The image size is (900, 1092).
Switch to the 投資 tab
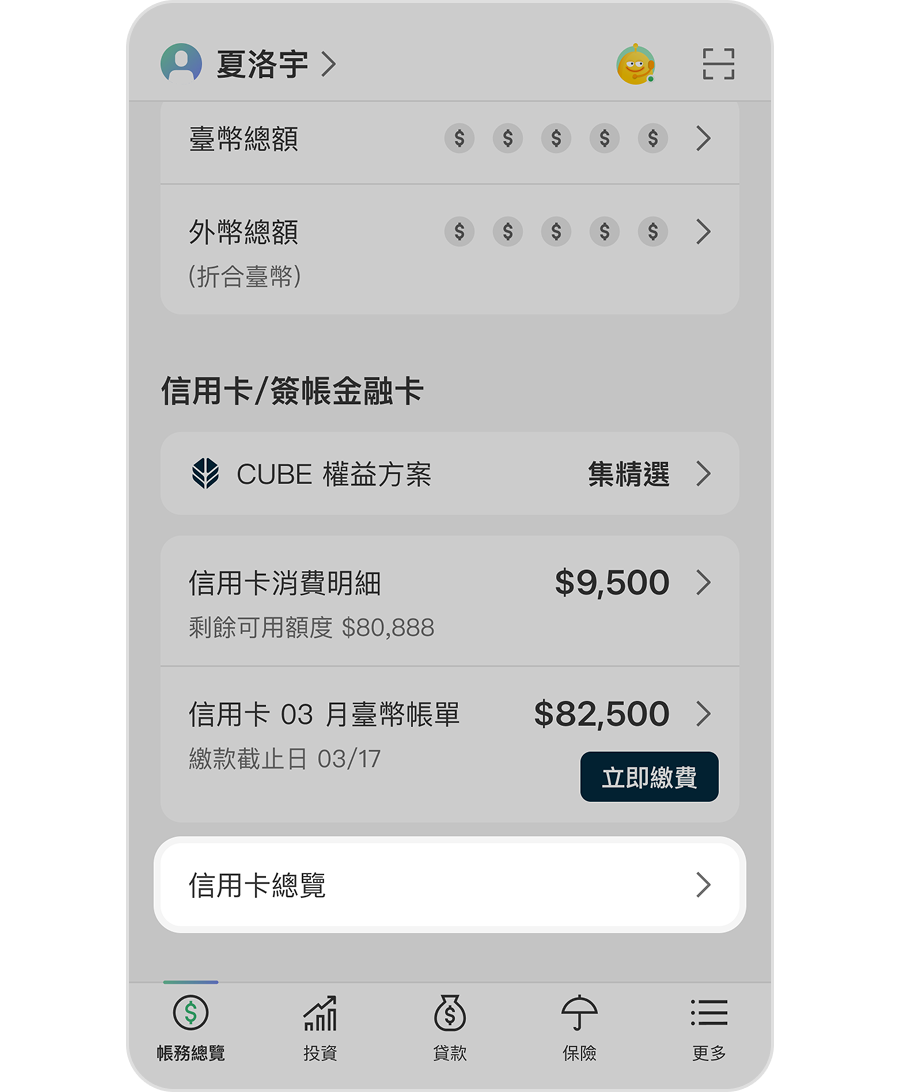click(320, 1026)
